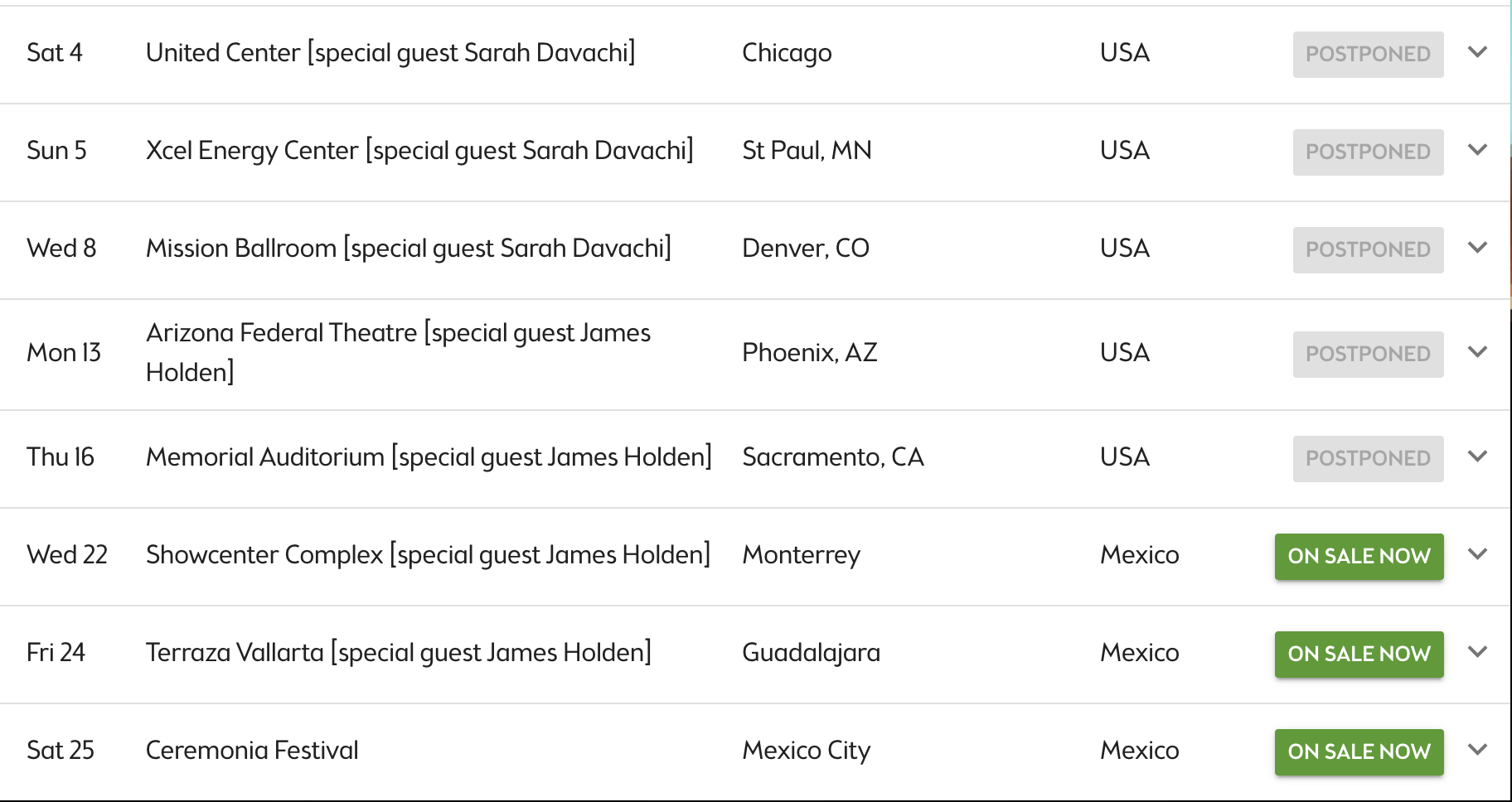Expand the Chicago United Center row

tap(1477, 52)
